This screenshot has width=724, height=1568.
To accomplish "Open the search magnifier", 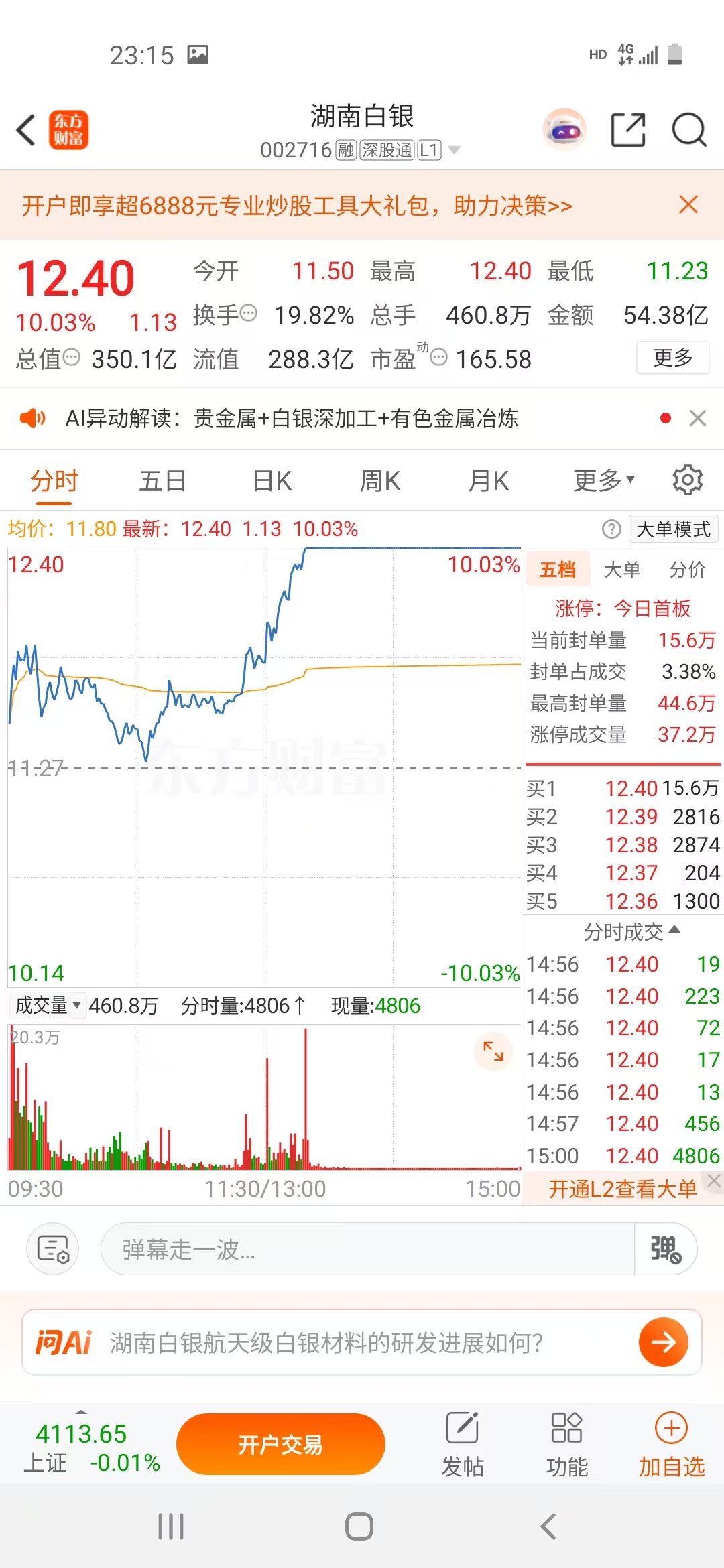I will (689, 129).
